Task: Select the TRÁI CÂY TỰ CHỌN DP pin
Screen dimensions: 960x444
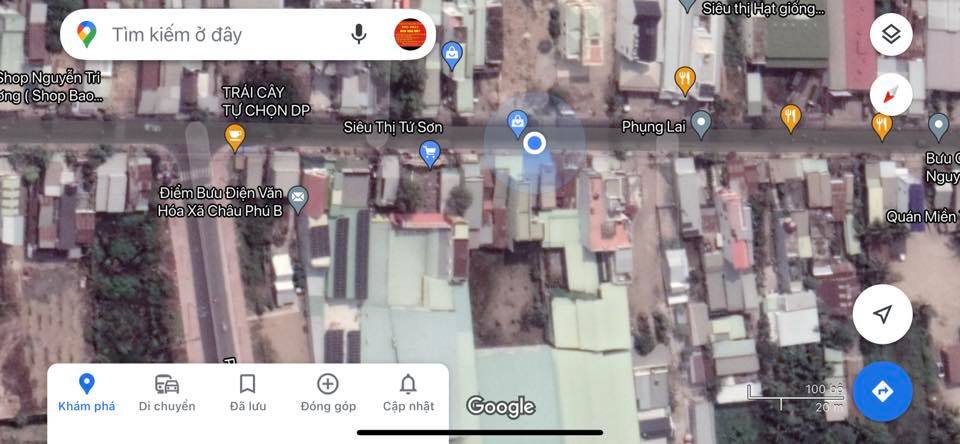Action: [x=236, y=137]
